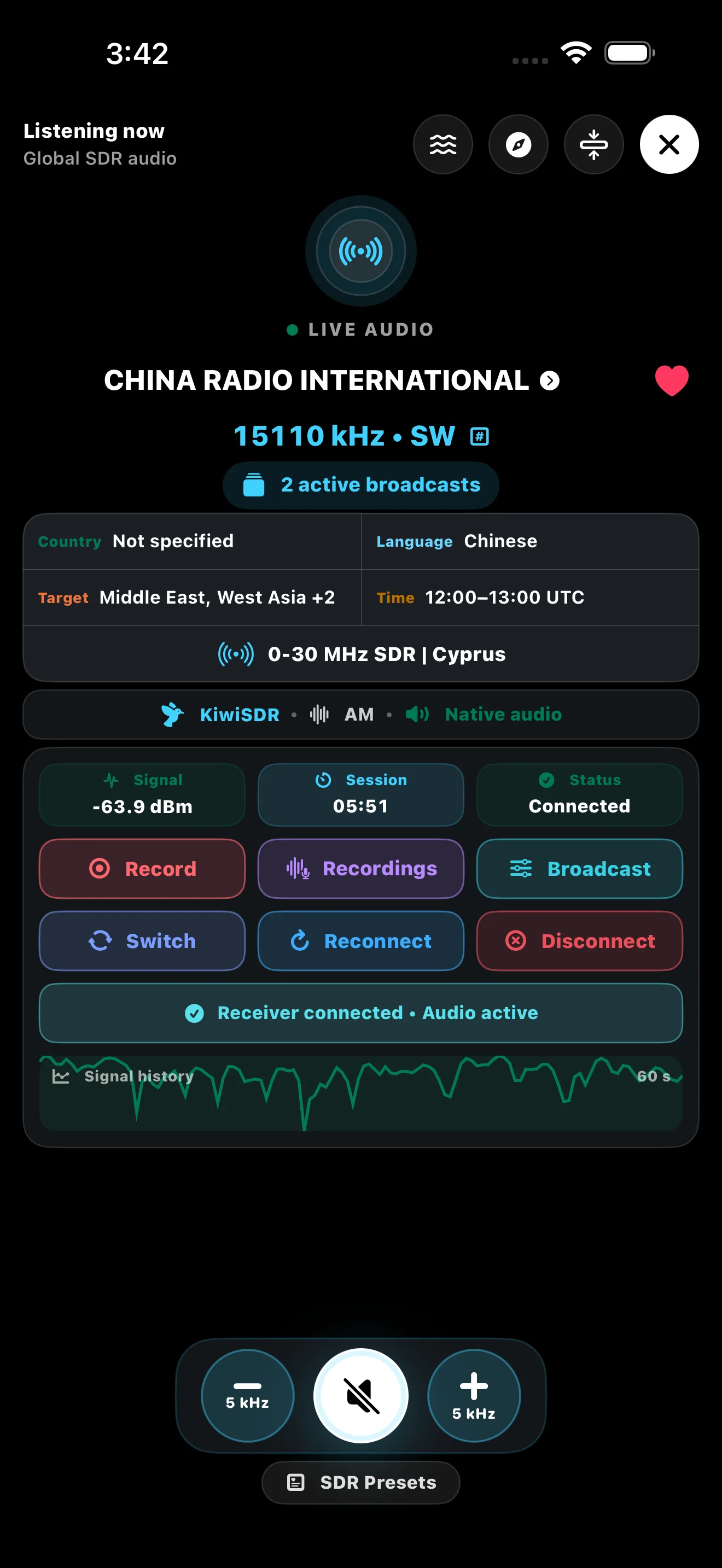The height and width of the screenshot is (1568, 722).
Task: View the 2 active broadcasts
Action: [361, 485]
